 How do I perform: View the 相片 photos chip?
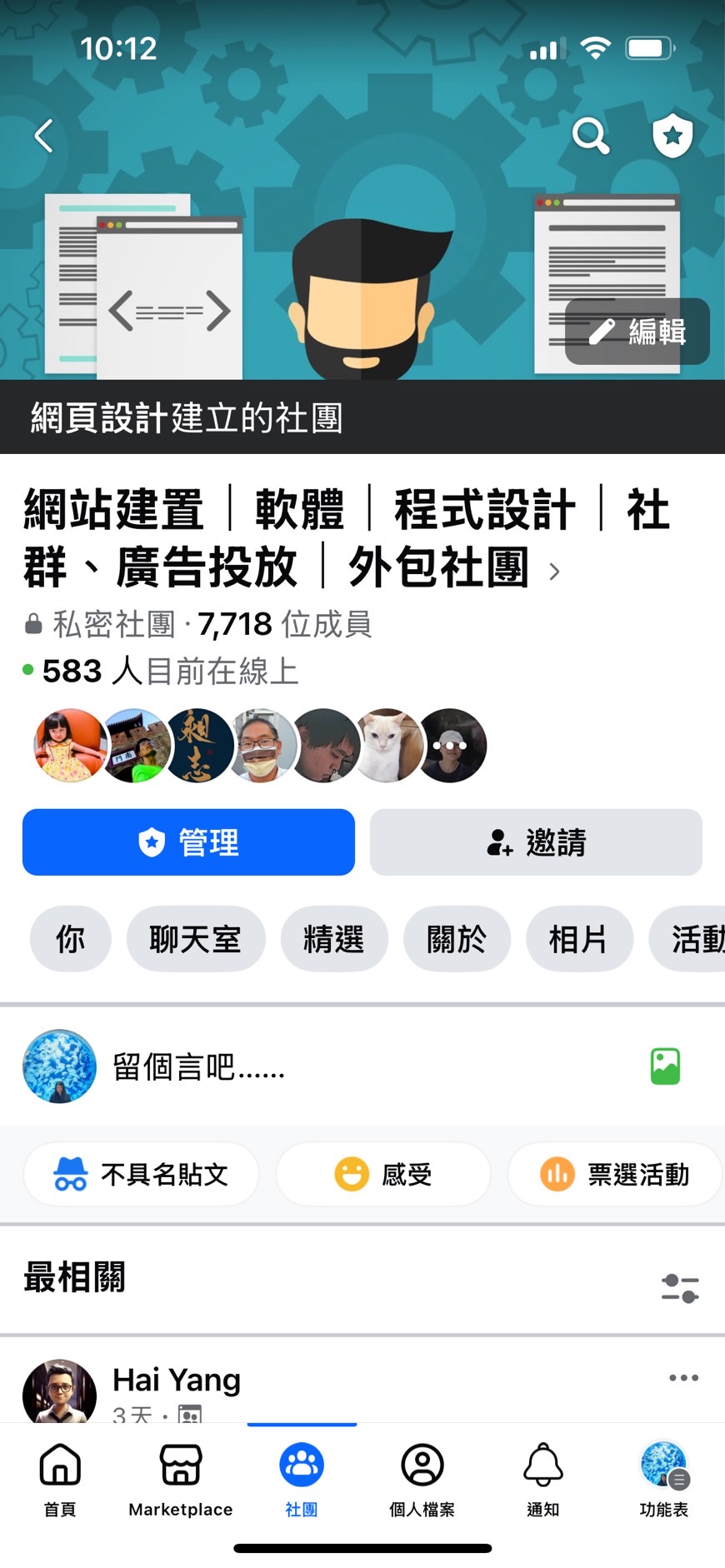[578, 939]
